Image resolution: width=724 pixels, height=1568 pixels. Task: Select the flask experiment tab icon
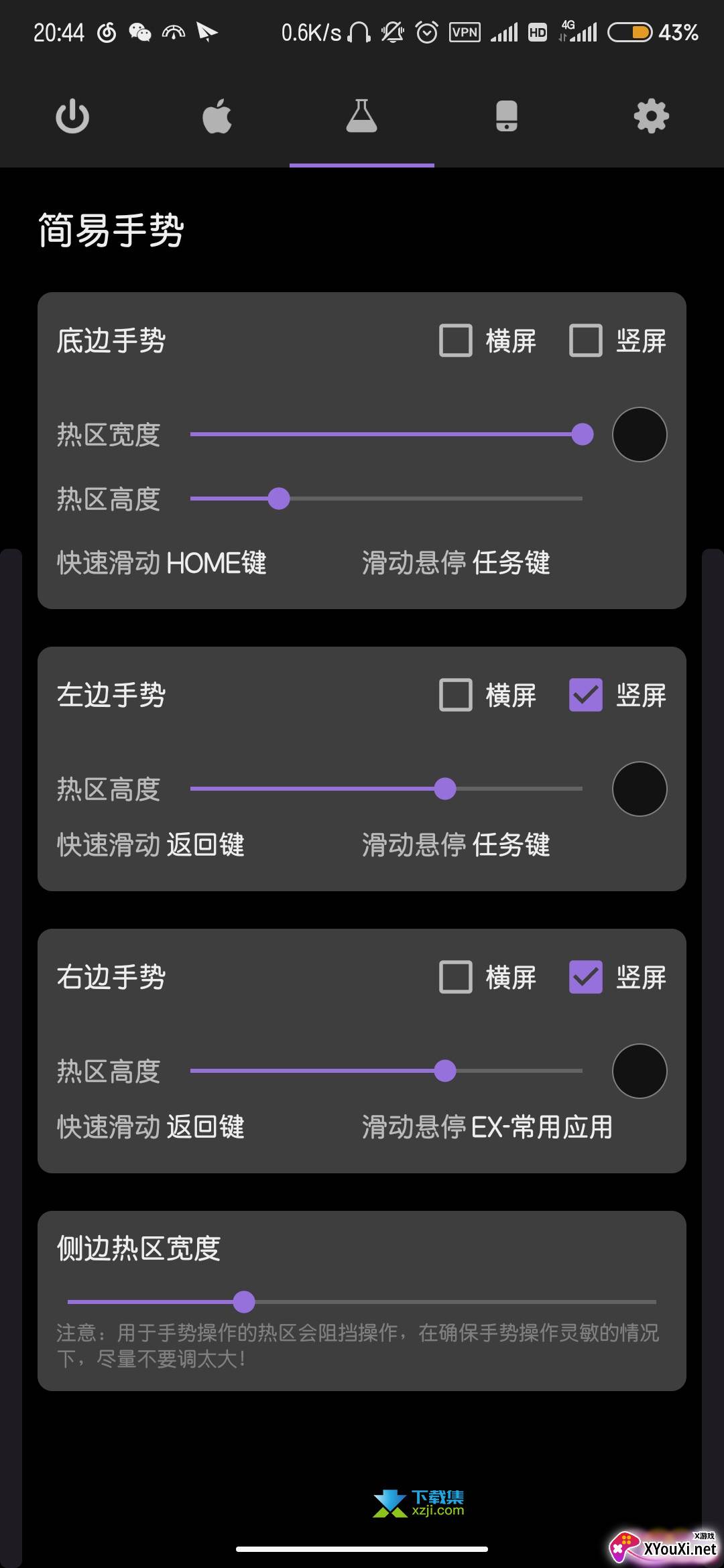(x=362, y=116)
